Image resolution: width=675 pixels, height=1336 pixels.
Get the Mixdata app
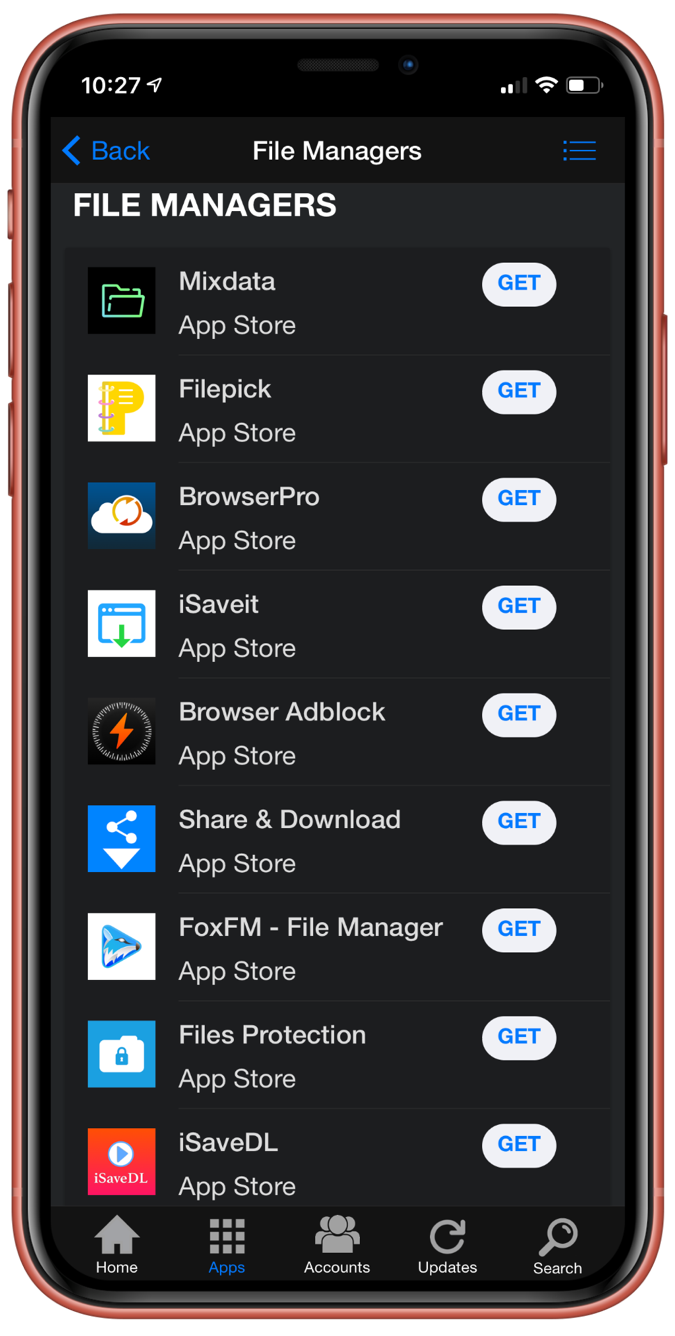point(519,284)
